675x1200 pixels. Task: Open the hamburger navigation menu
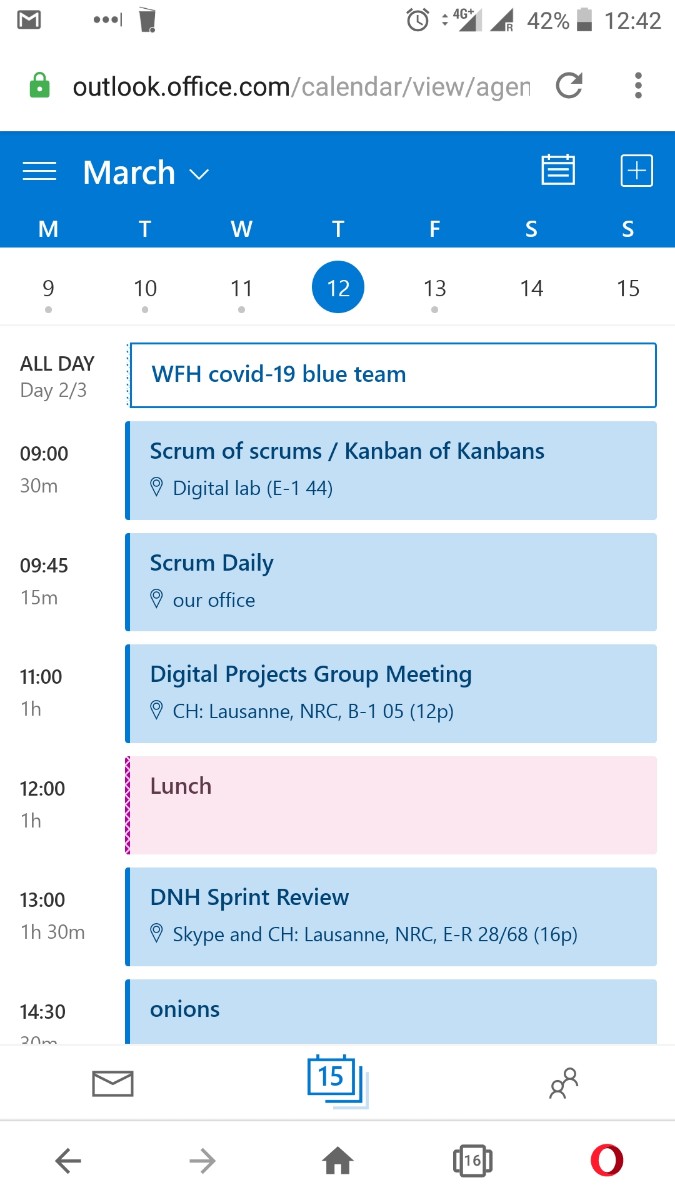[39, 172]
